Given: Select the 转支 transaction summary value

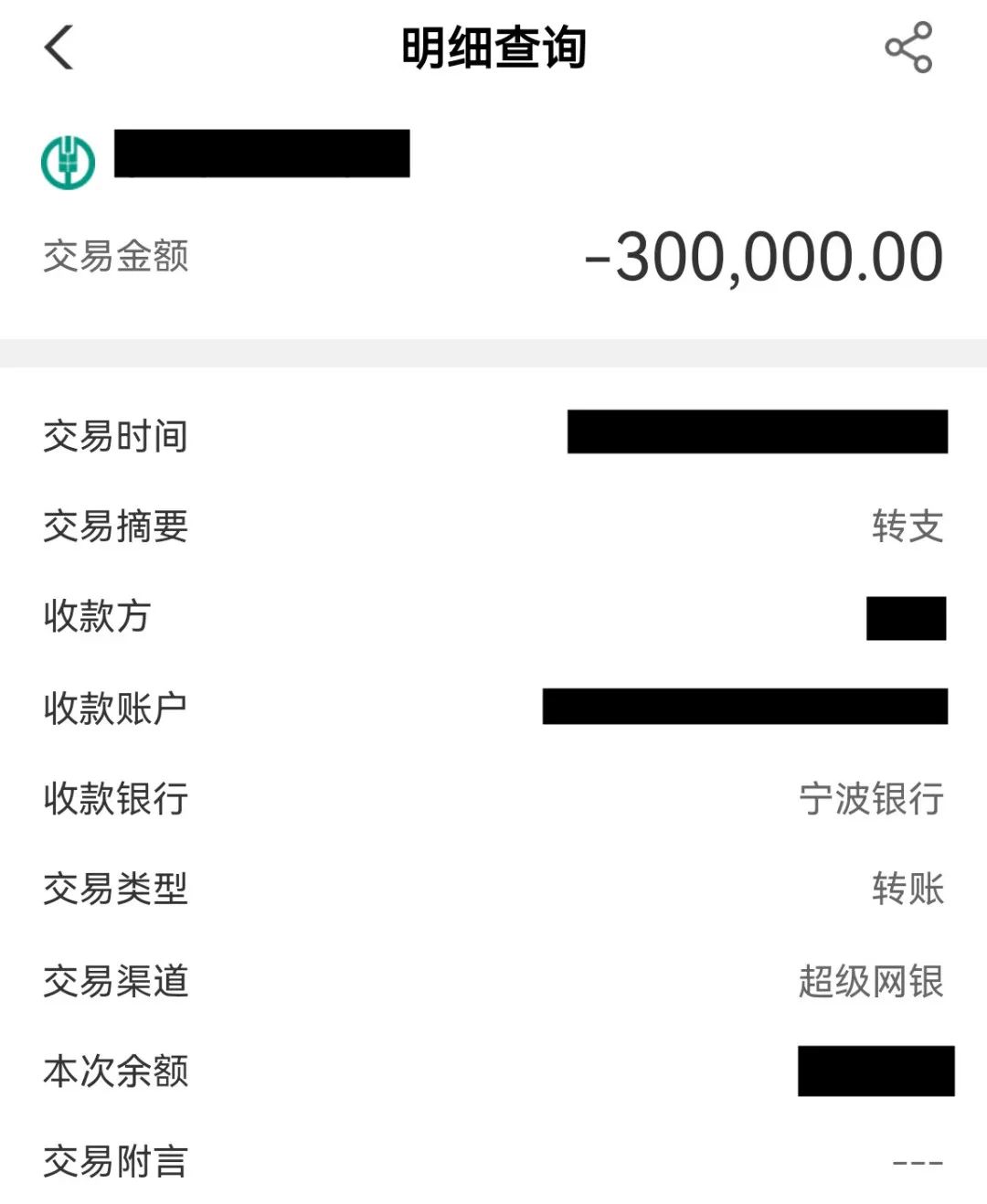Looking at the screenshot, I should click(x=908, y=527).
